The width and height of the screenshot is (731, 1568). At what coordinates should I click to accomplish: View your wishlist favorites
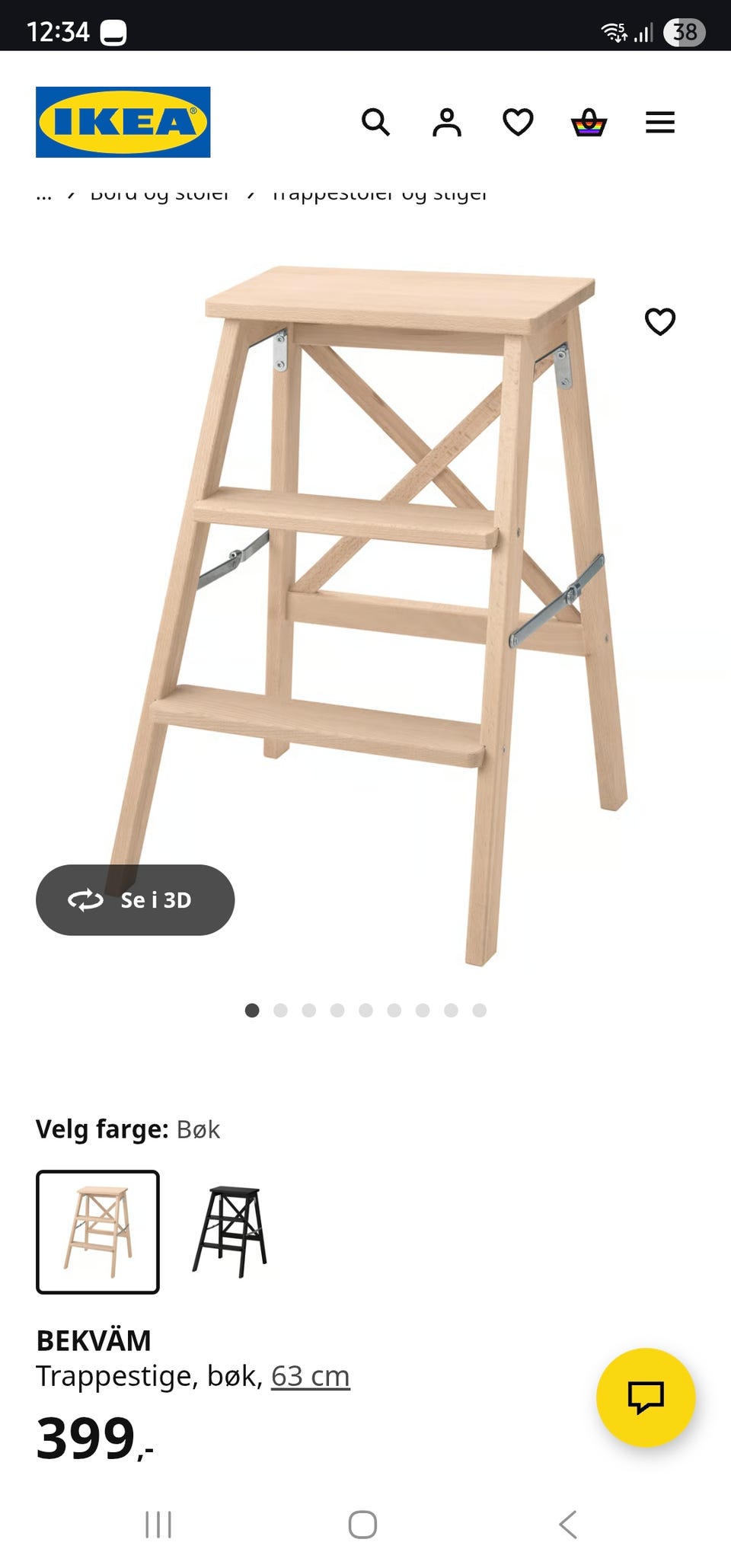(518, 121)
